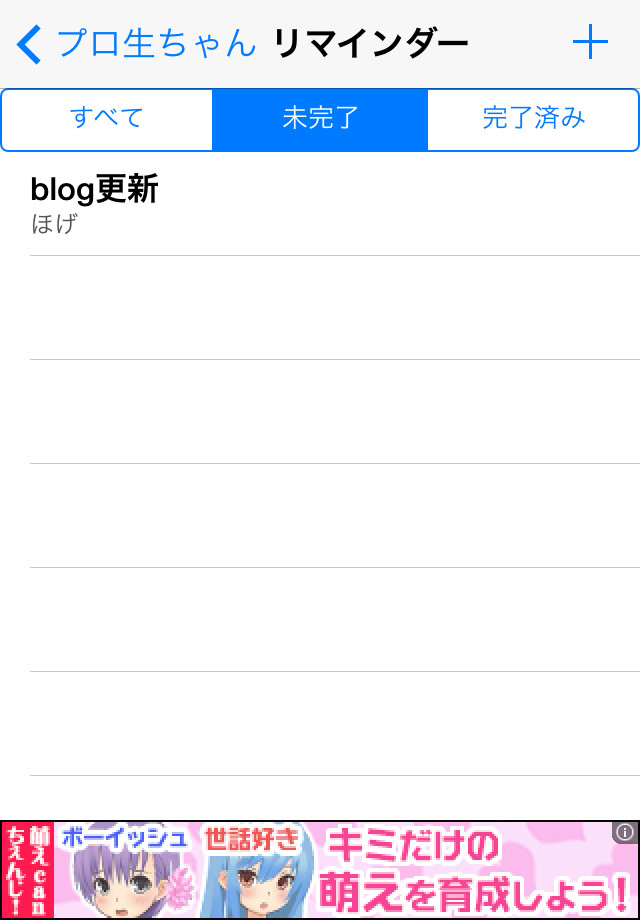Add a new reminder with plus icon
This screenshot has width=640, height=920.
pos(590,43)
